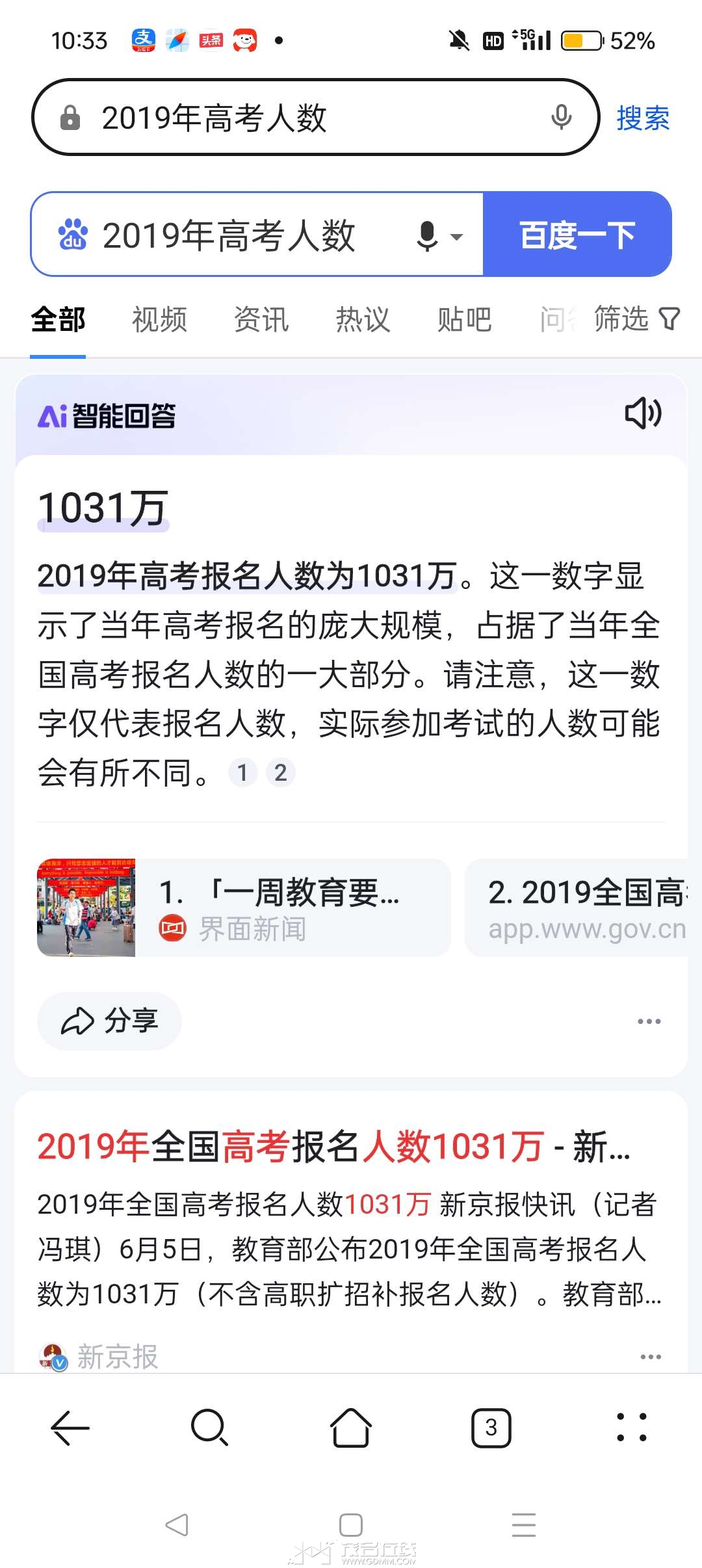Tap the blue 搜索 link
Viewport: 702px width, 1568px height.
click(643, 118)
